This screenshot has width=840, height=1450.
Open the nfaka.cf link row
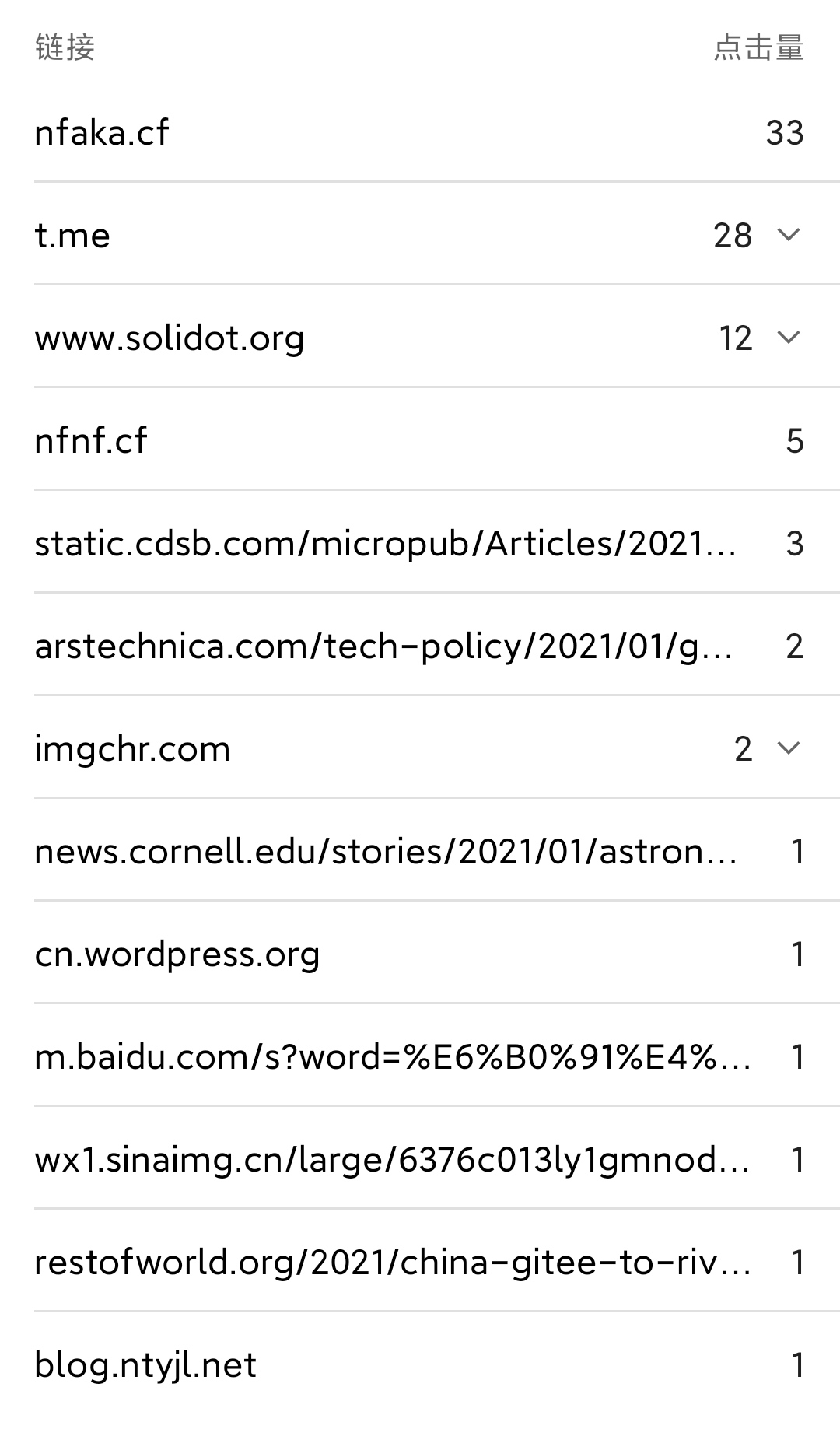coord(102,133)
